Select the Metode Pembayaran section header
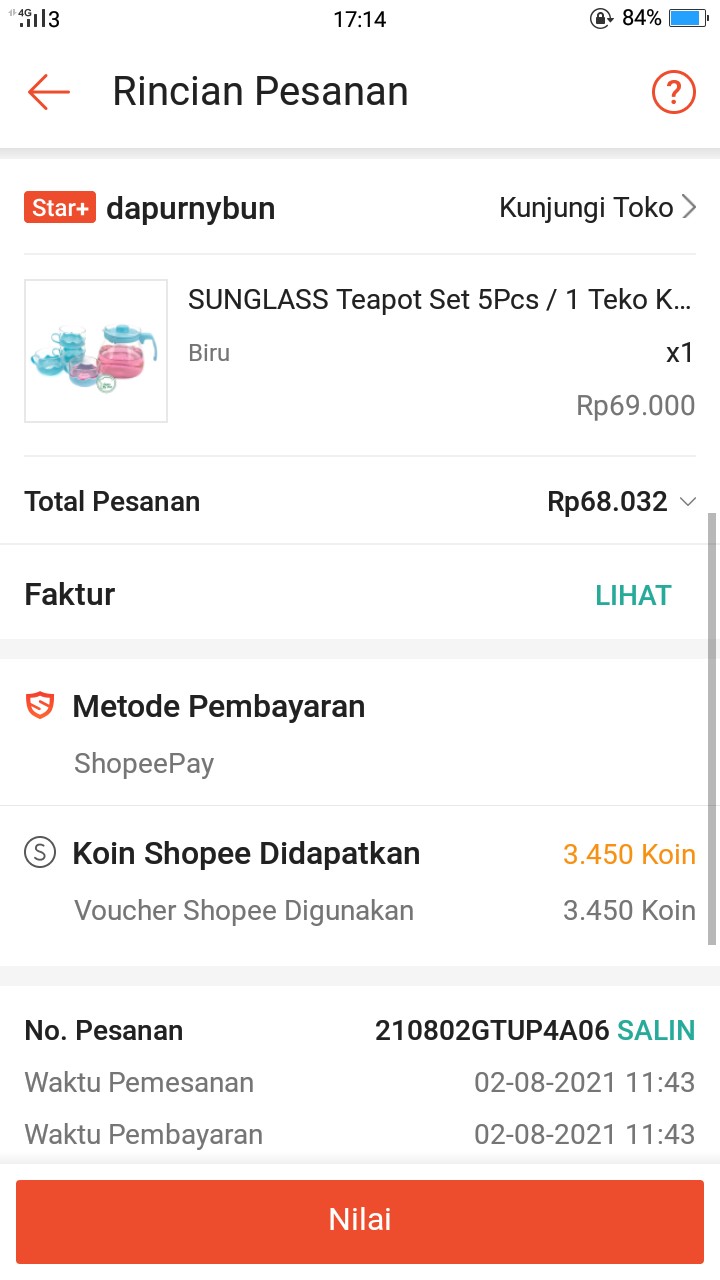720x1280 pixels. point(218,705)
